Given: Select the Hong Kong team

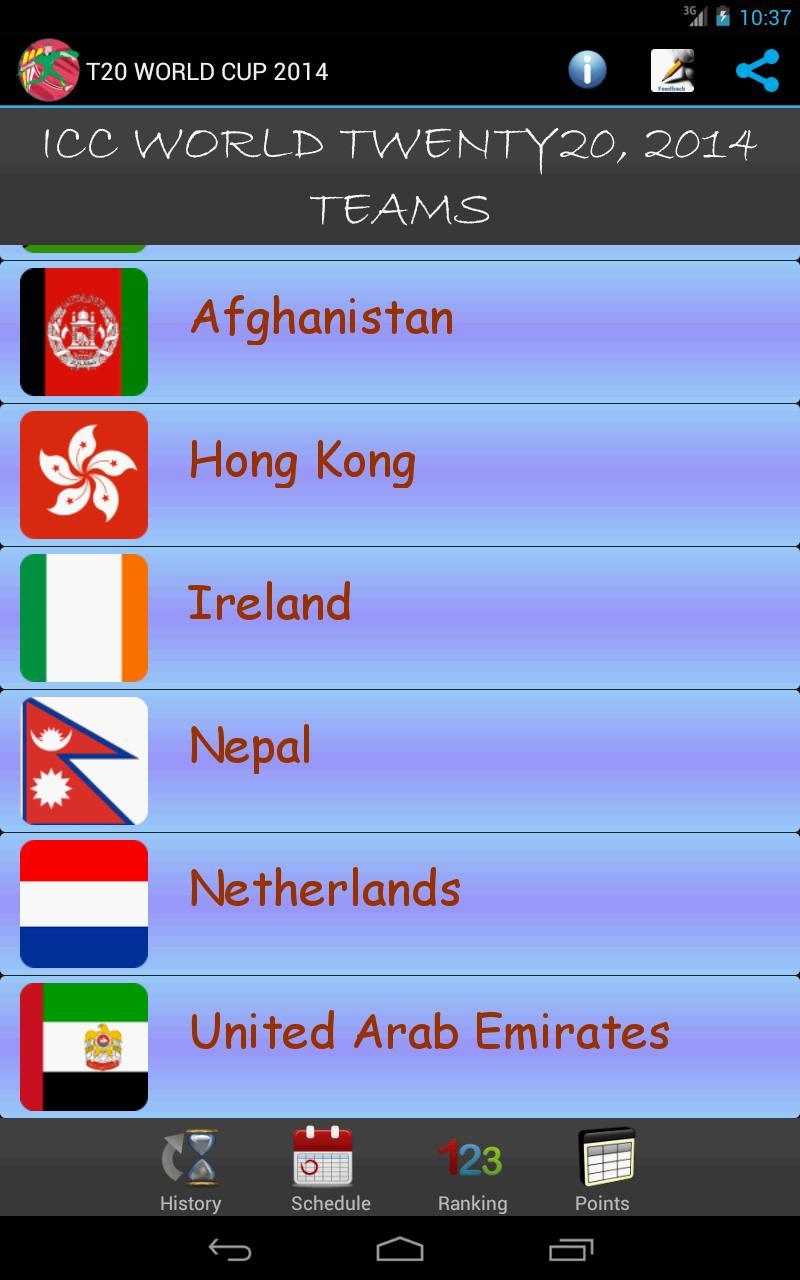Looking at the screenshot, I should click(400, 475).
